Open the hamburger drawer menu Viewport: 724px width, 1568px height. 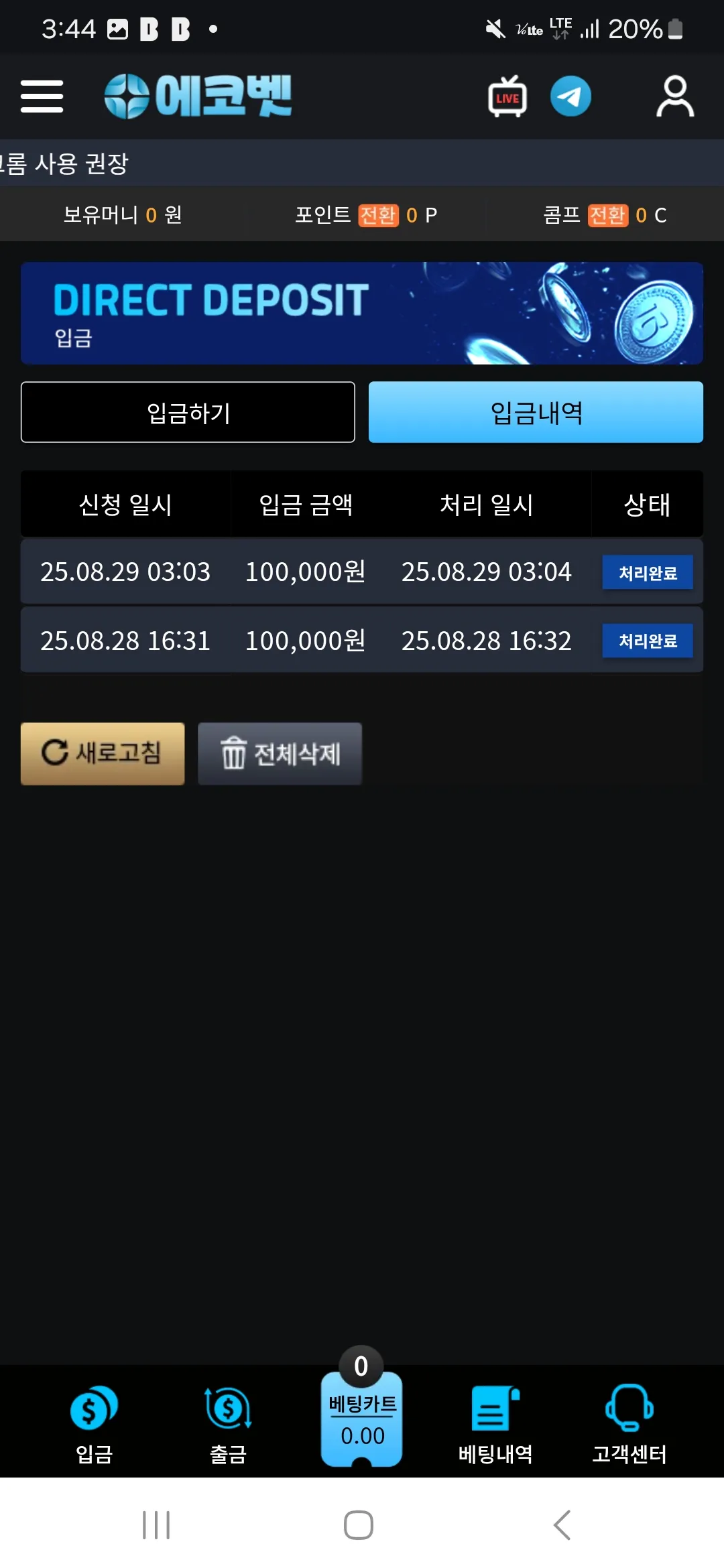[x=42, y=96]
